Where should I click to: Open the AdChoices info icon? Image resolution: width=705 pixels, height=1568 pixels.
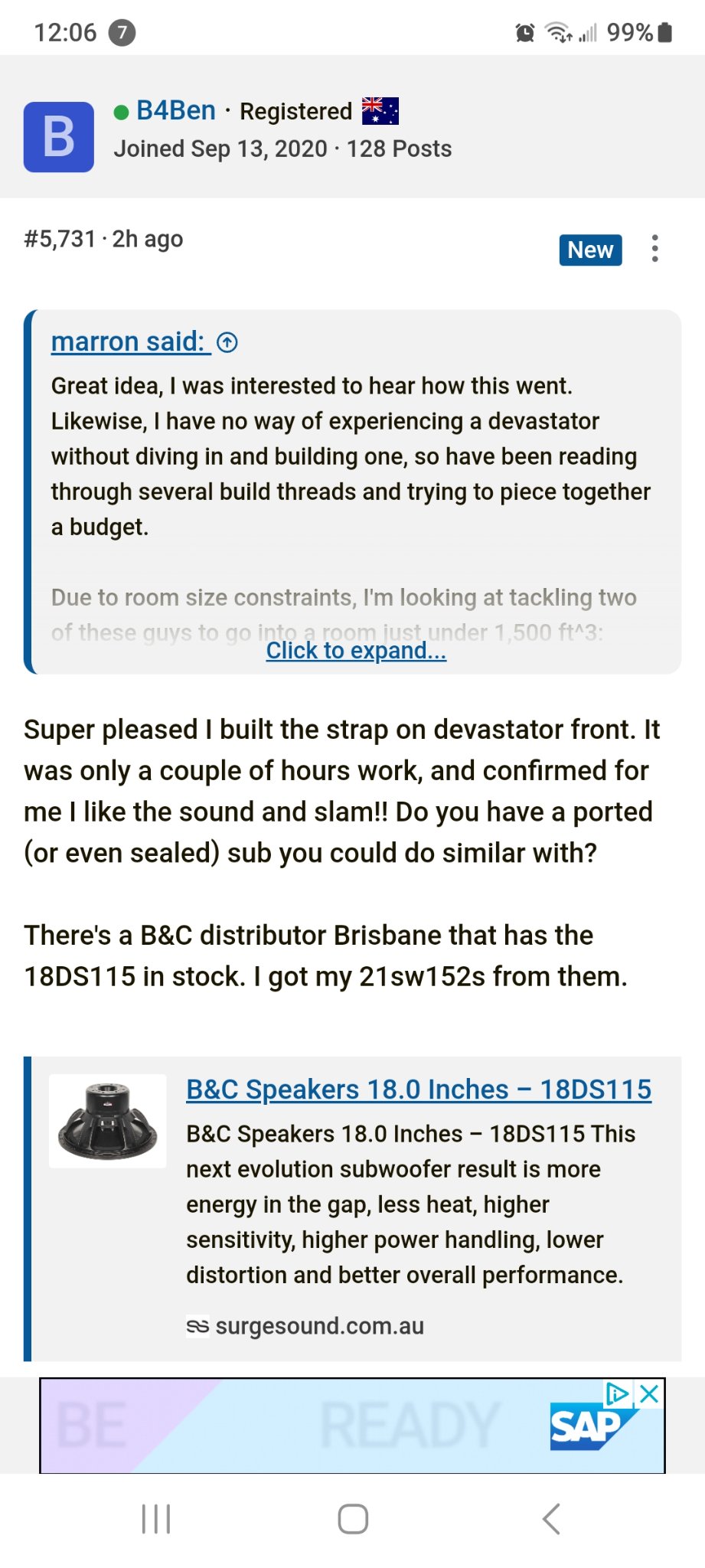(x=618, y=1393)
